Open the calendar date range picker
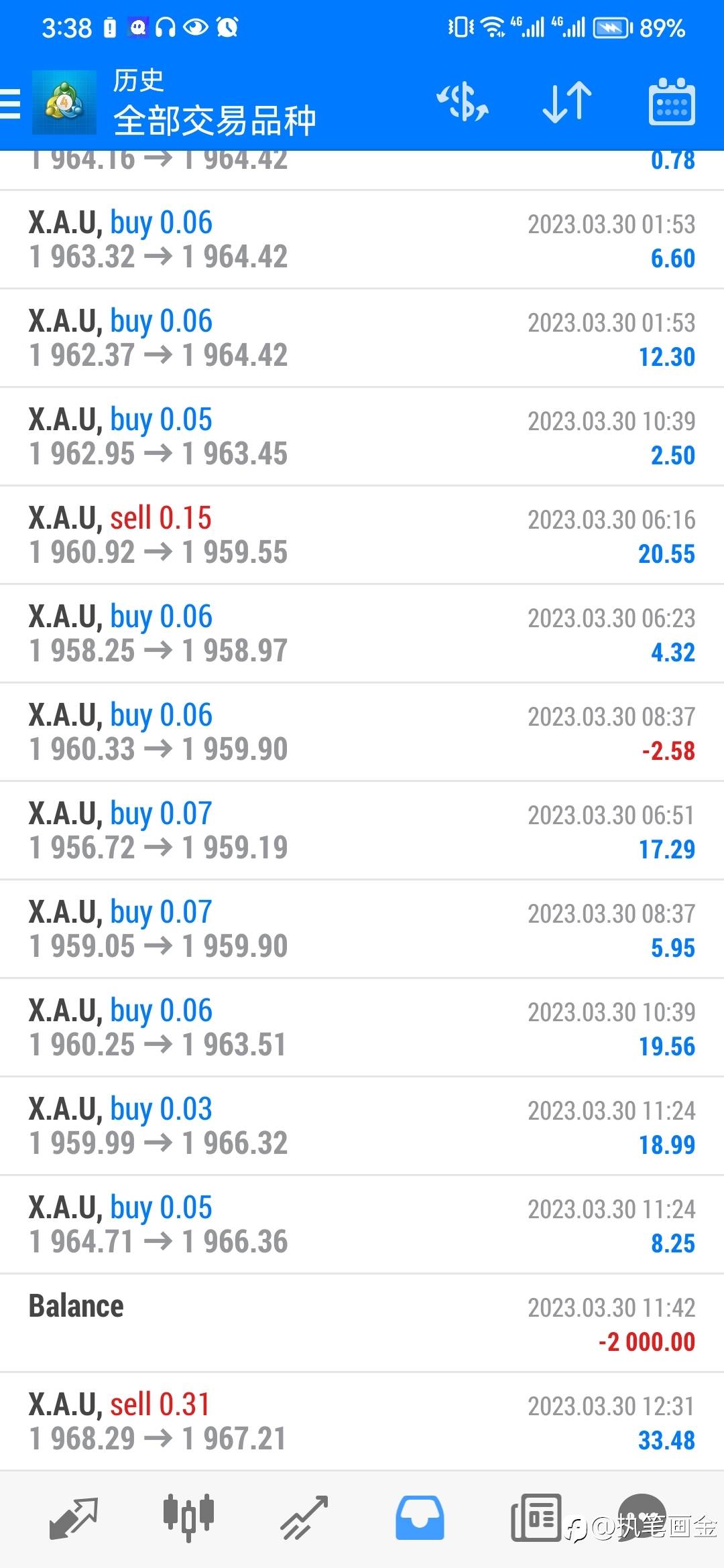The height and width of the screenshot is (1568, 724). coord(672,102)
